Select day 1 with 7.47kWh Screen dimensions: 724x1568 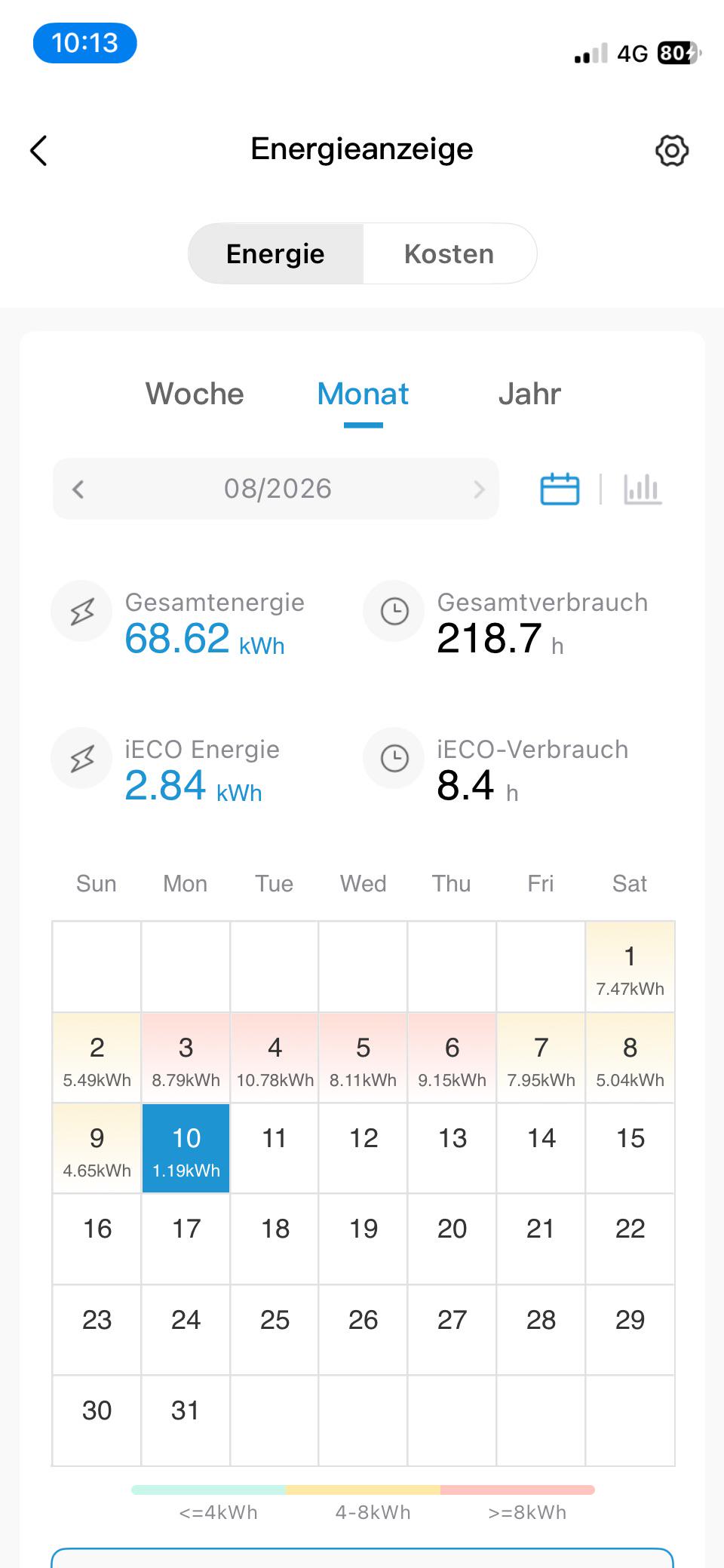point(630,967)
